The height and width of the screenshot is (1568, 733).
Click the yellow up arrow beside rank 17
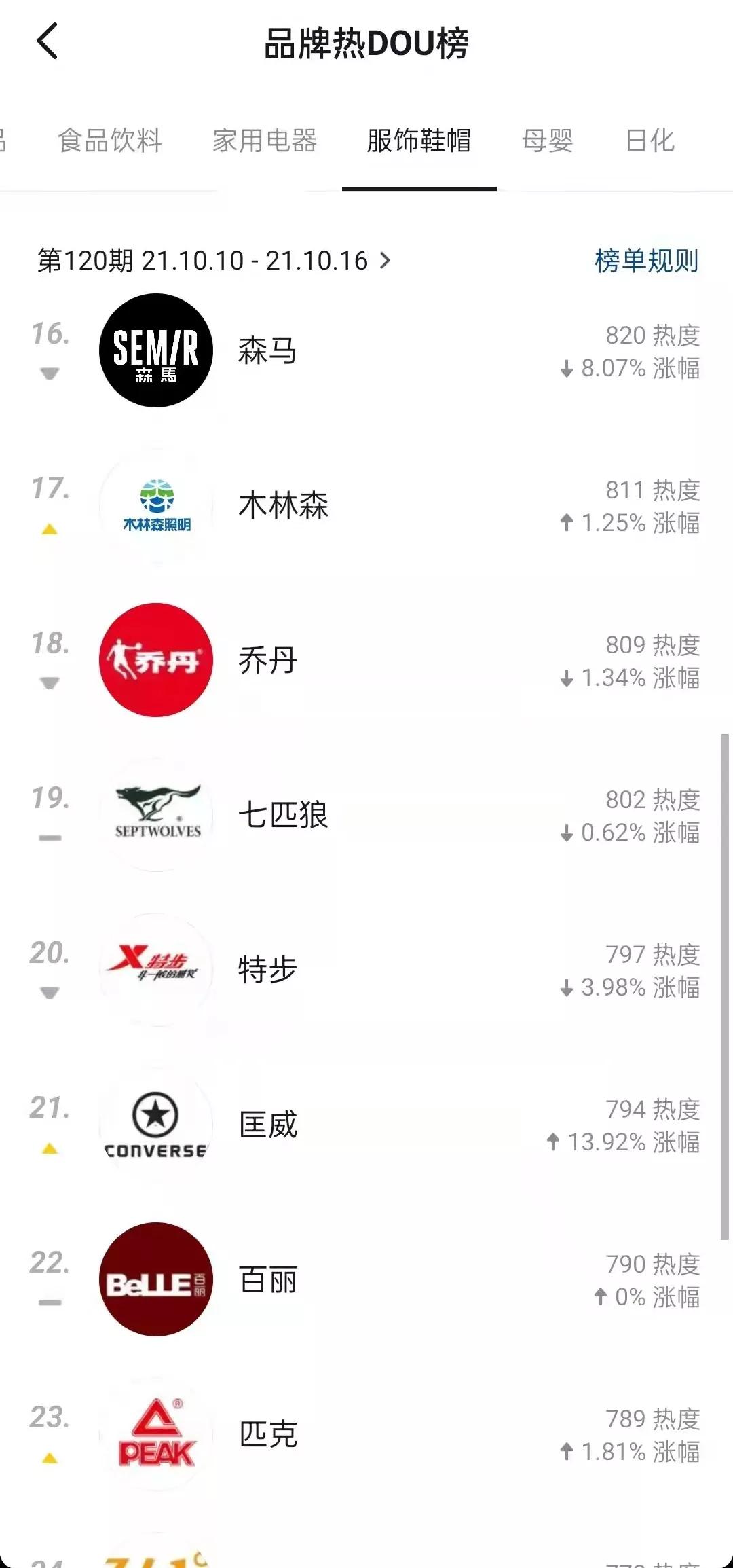click(x=48, y=529)
